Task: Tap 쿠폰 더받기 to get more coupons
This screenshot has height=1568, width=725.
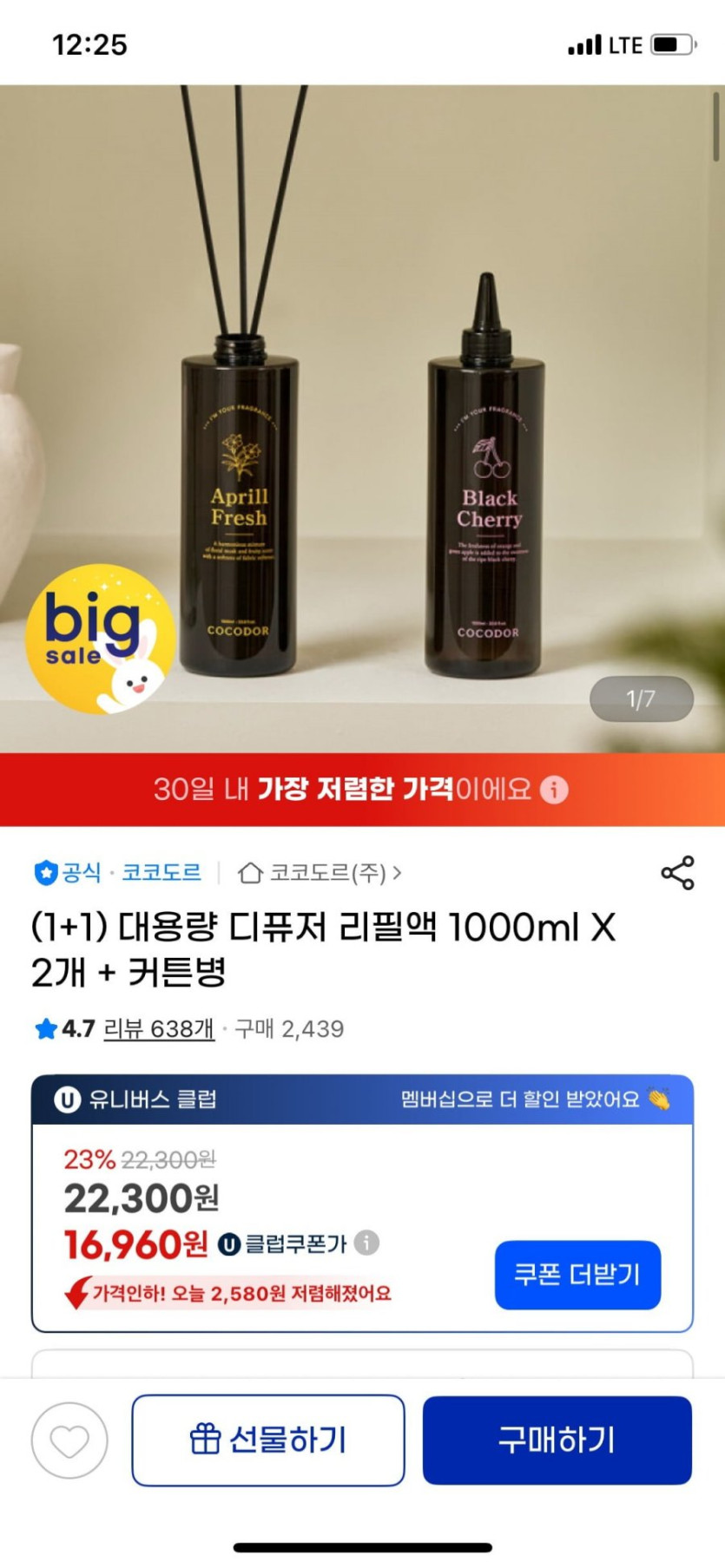Action: (577, 1275)
